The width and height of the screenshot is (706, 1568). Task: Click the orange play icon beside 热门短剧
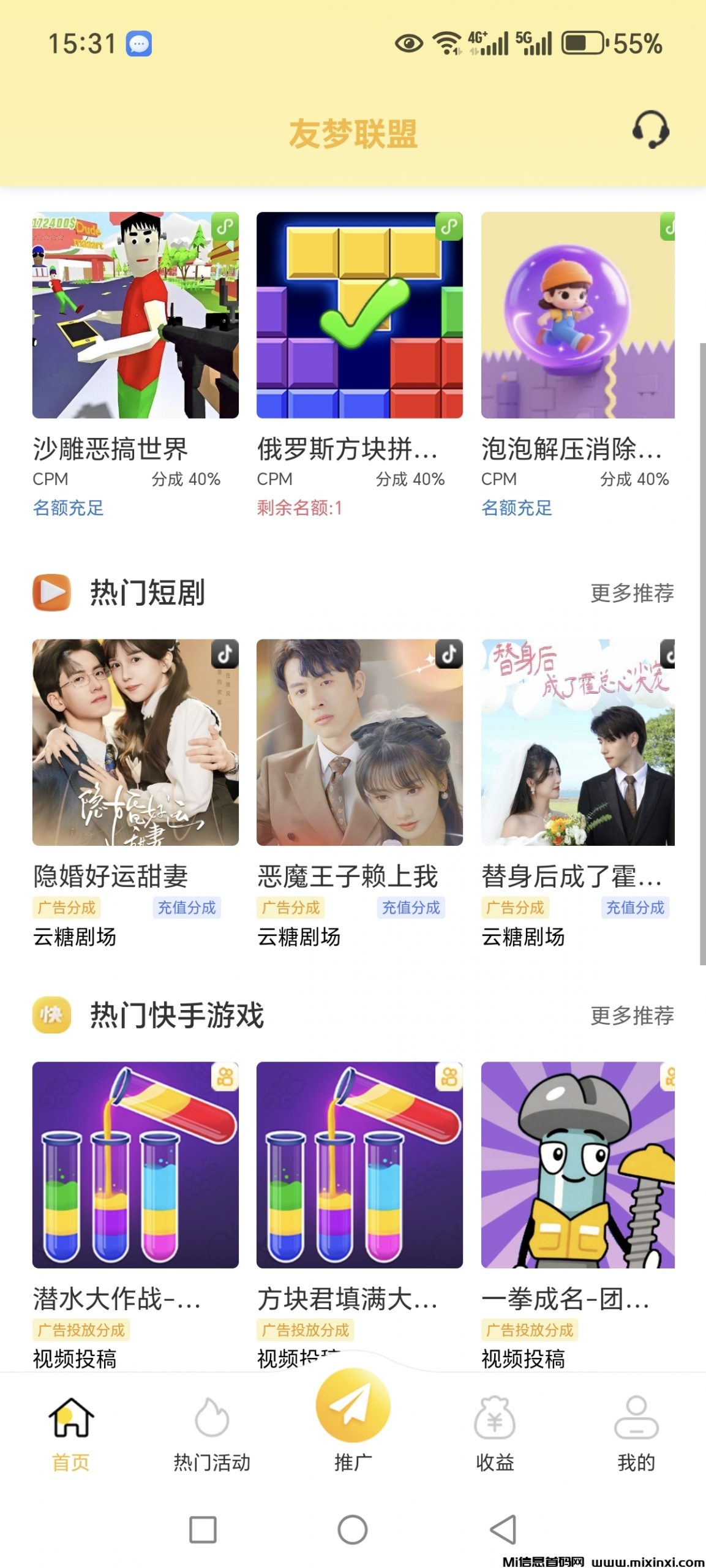point(51,591)
